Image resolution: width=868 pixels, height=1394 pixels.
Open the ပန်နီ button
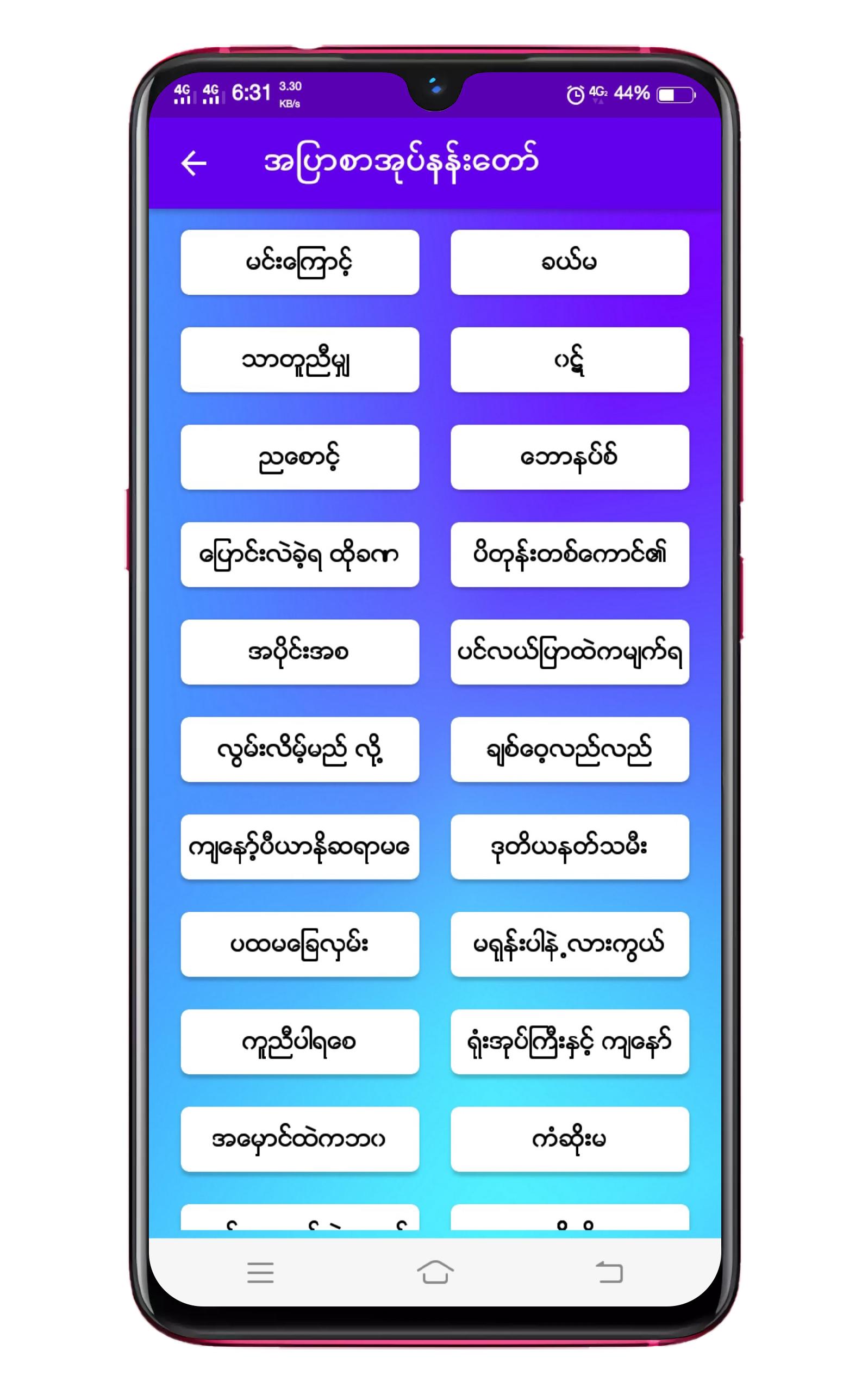(x=570, y=360)
